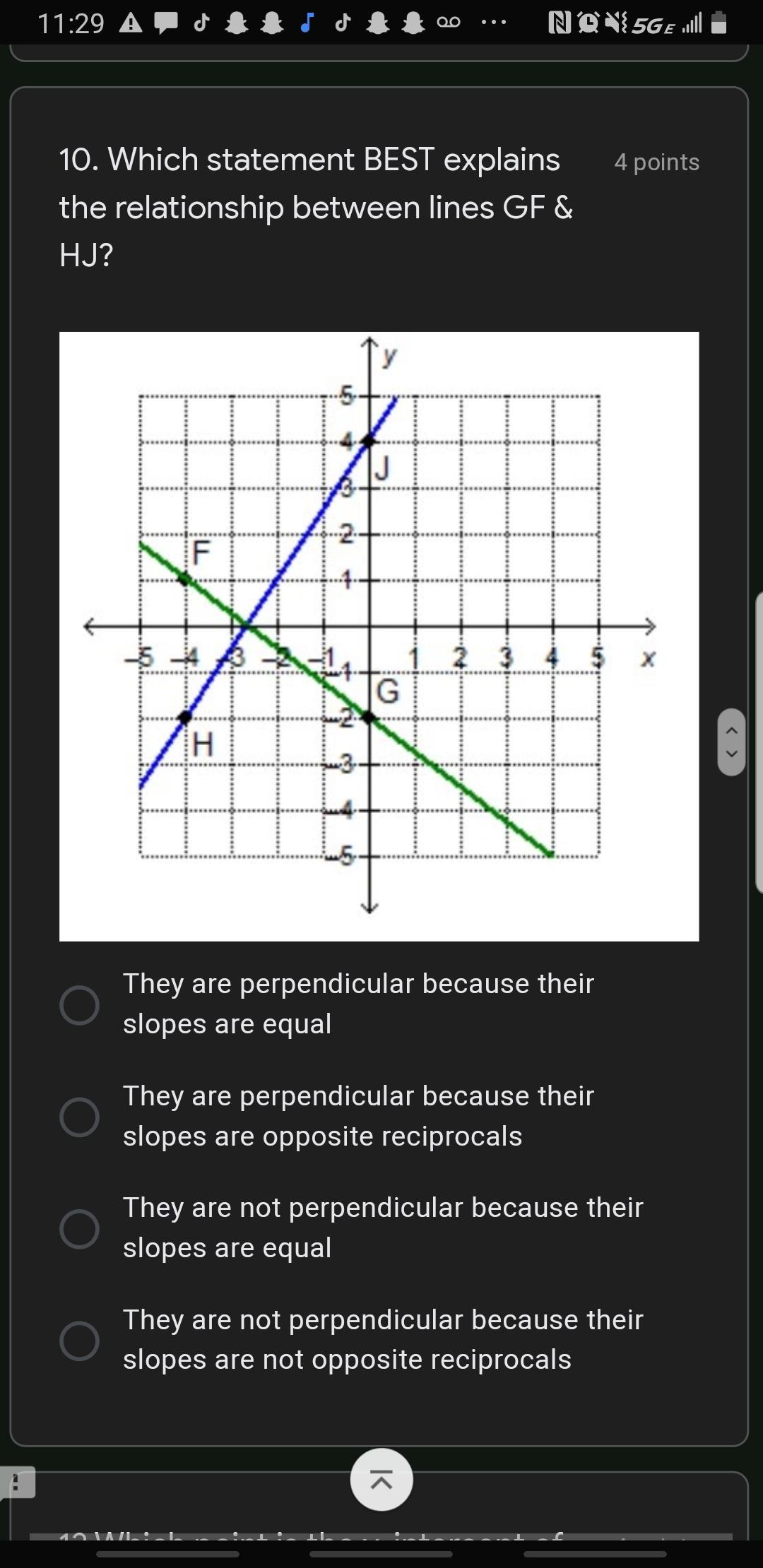
Task: Choose 'perpendicular because slopes are opposite reciprocals'
Action: point(79,1117)
